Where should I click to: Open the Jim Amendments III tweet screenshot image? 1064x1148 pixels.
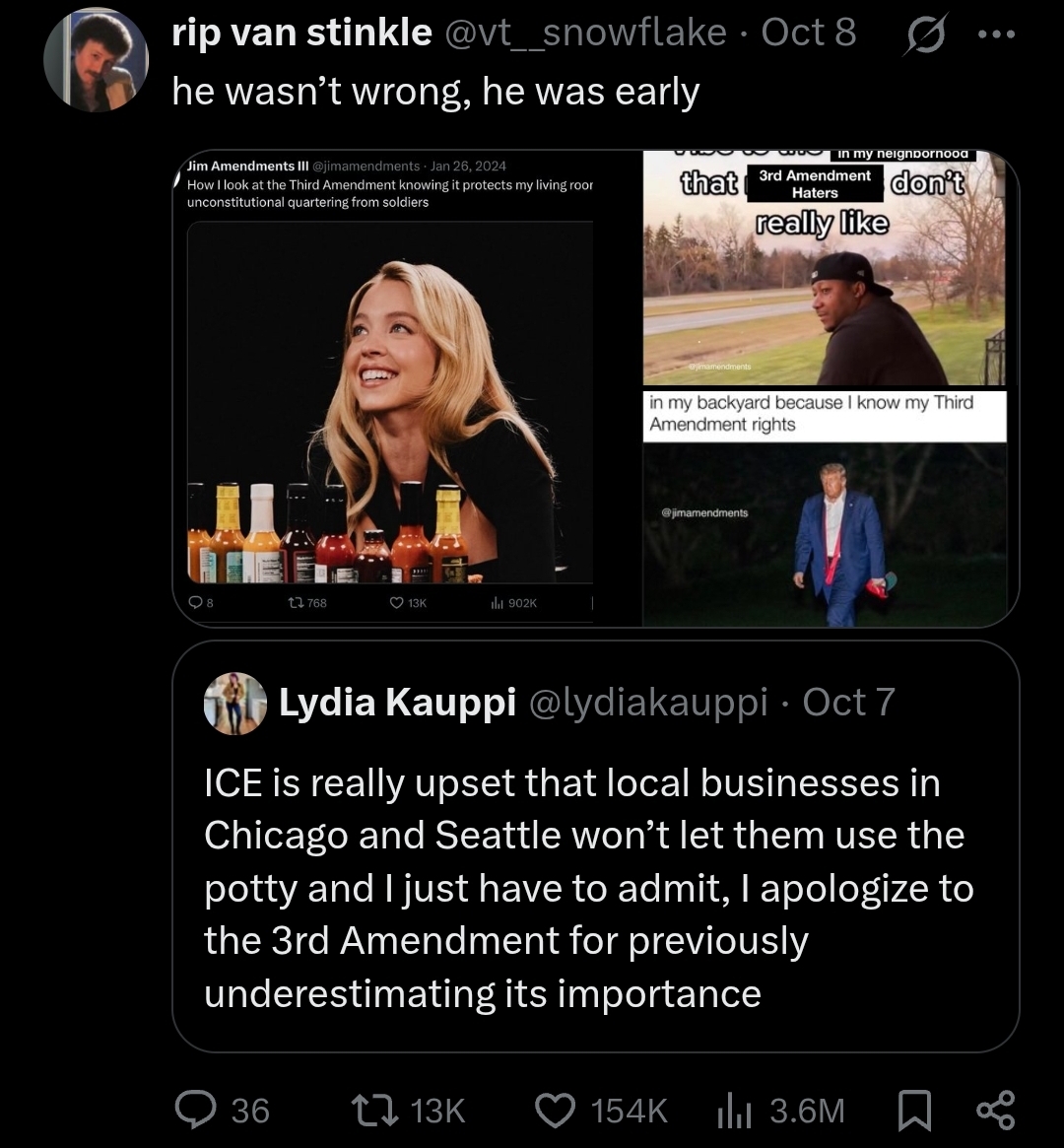[406, 388]
